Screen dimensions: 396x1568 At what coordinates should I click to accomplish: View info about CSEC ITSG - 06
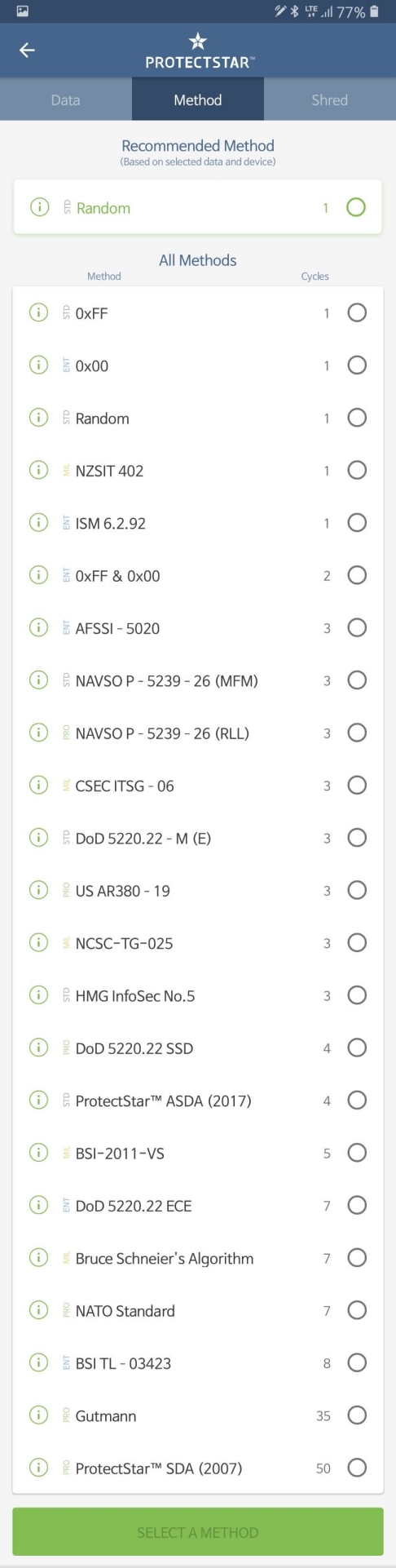tap(38, 785)
